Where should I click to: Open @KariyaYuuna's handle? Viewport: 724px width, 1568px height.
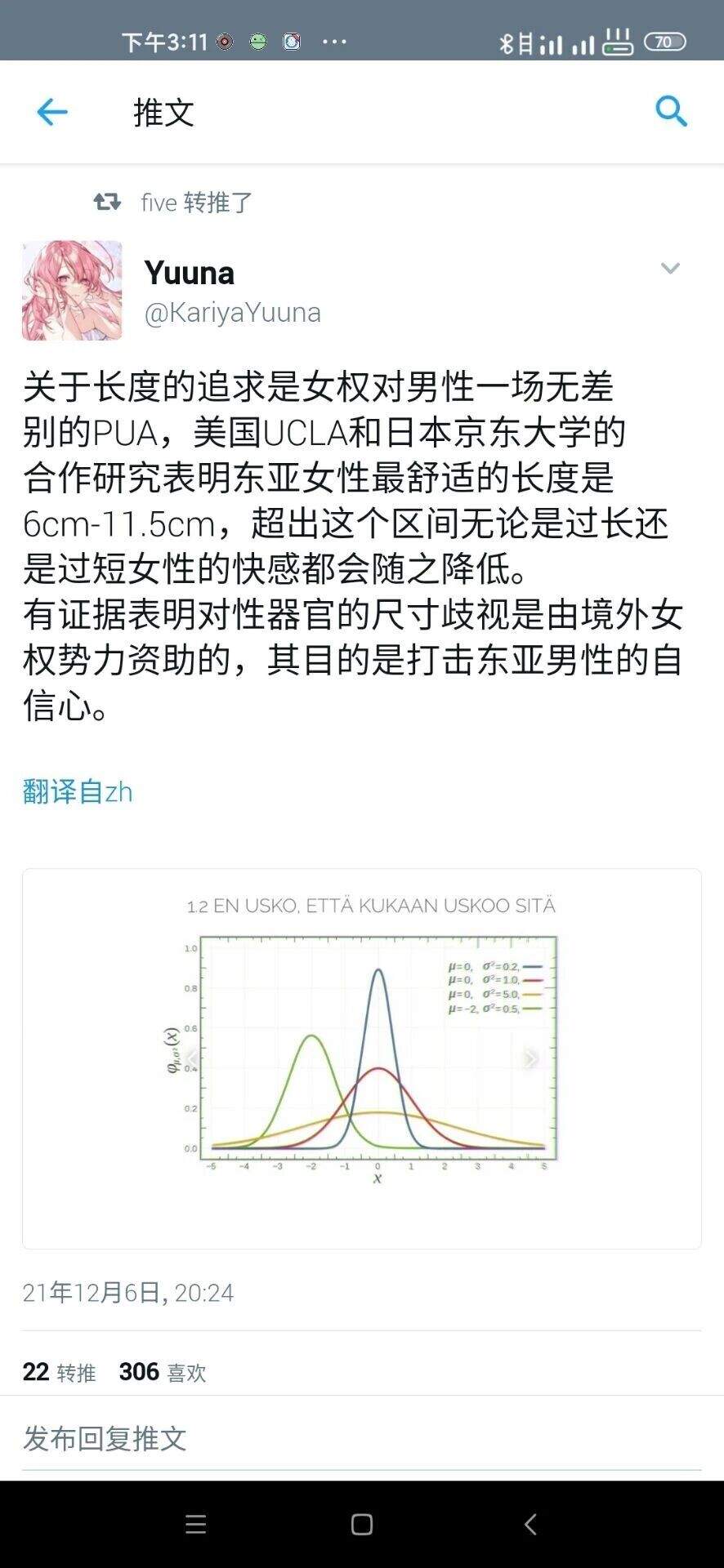click(x=233, y=313)
